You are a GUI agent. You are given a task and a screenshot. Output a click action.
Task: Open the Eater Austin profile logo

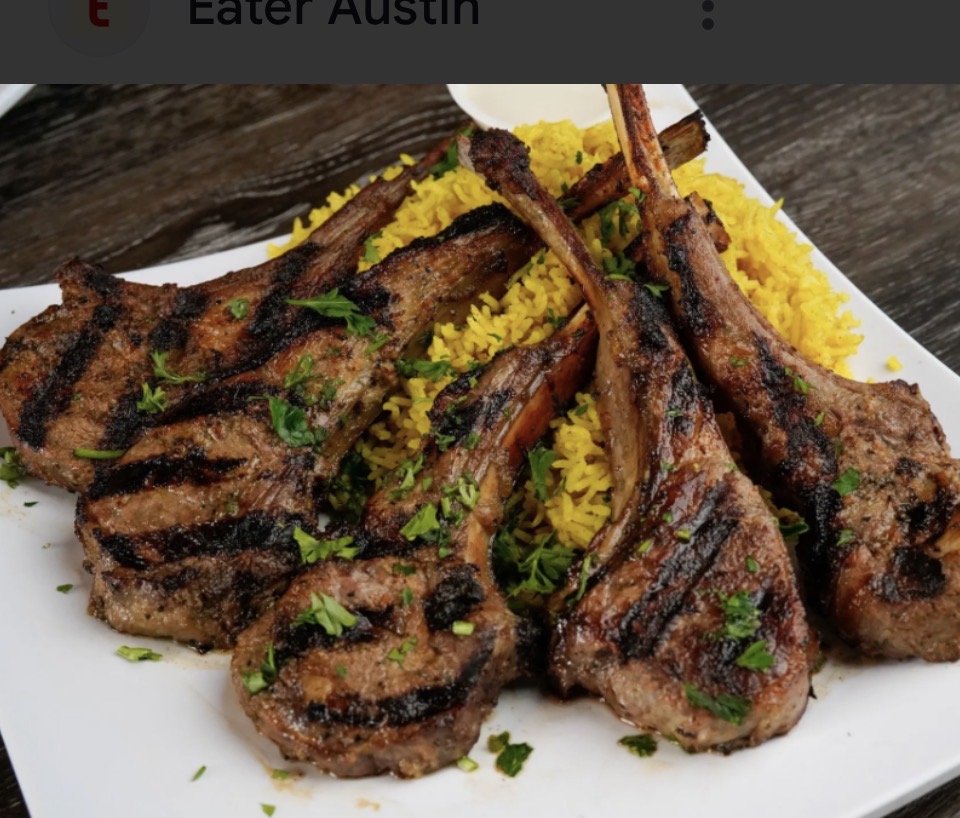coord(99,14)
